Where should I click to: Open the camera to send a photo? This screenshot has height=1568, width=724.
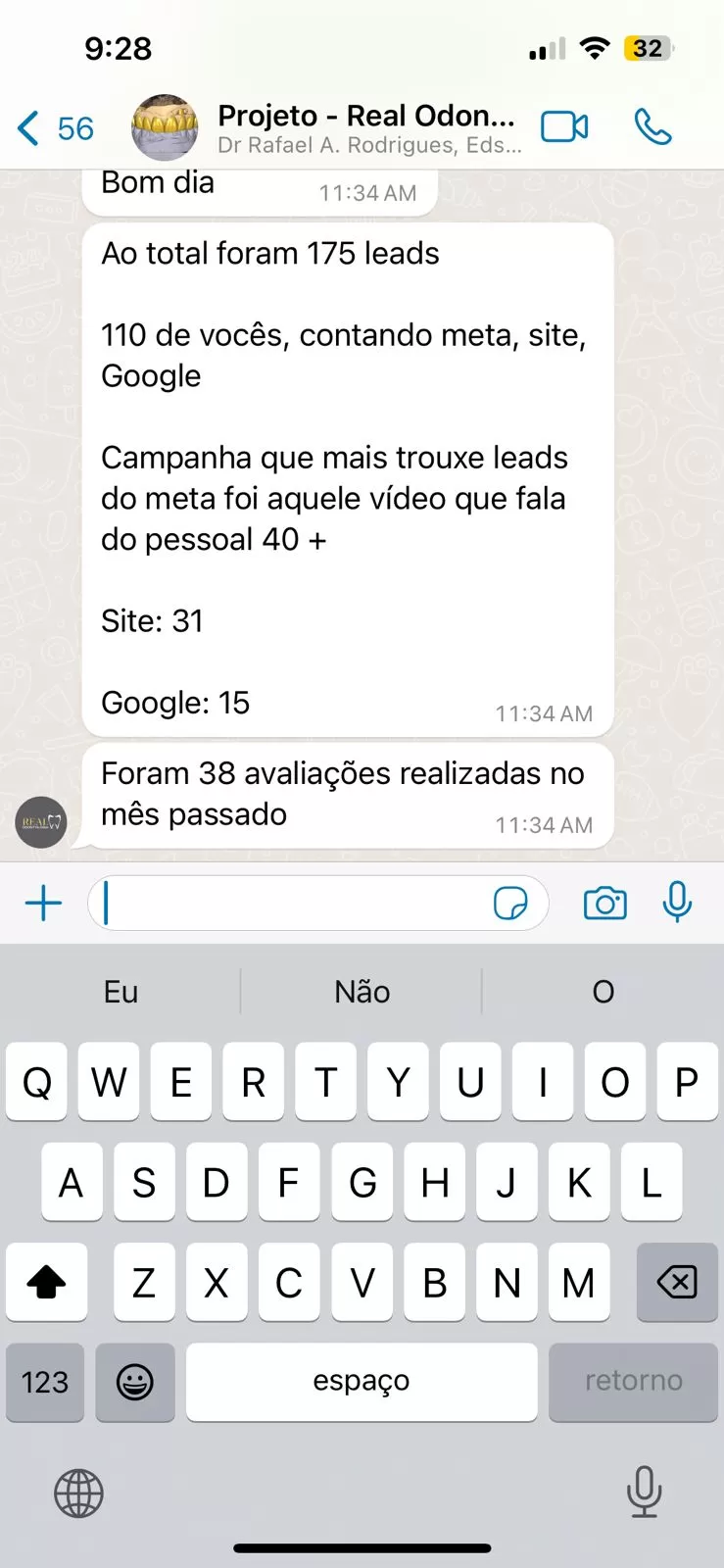[x=604, y=903]
